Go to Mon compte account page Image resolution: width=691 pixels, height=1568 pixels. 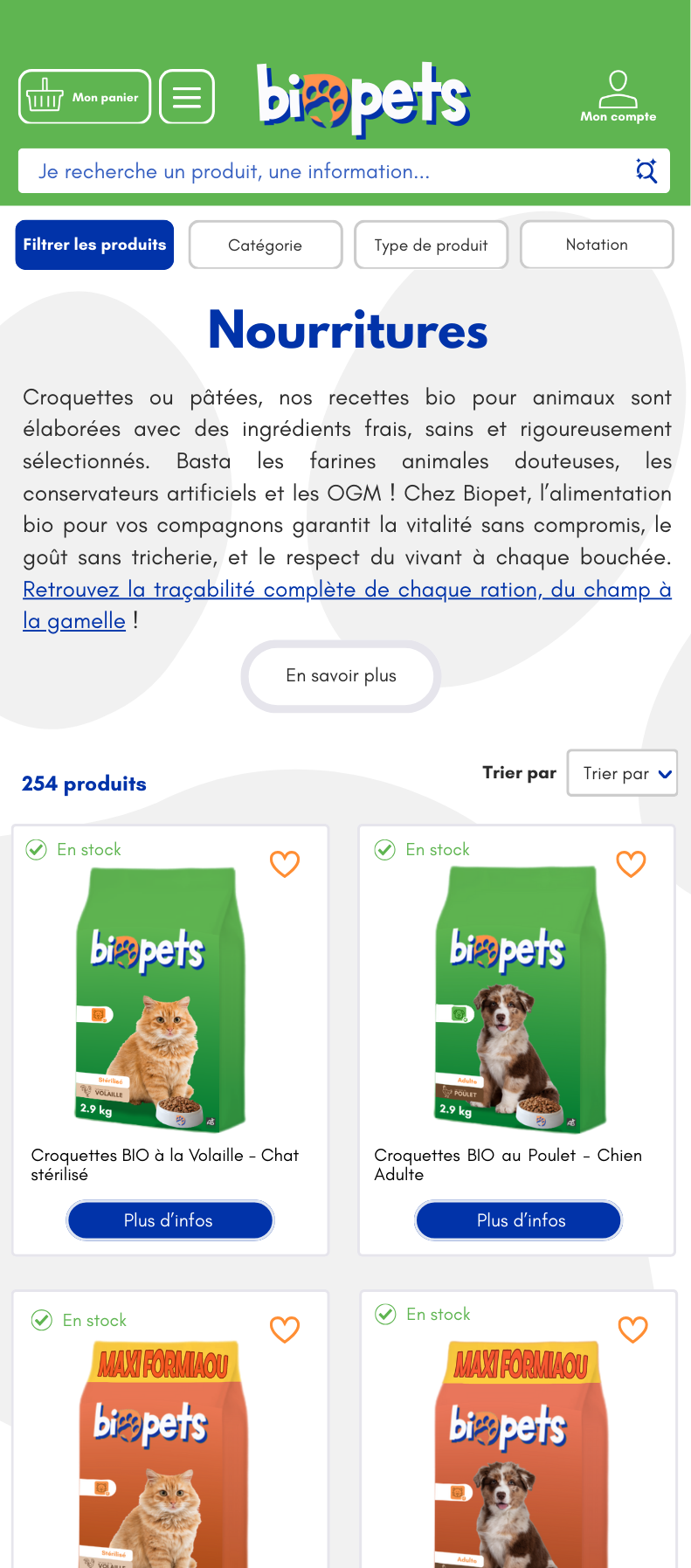pyautogui.click(x=618, y=97)
